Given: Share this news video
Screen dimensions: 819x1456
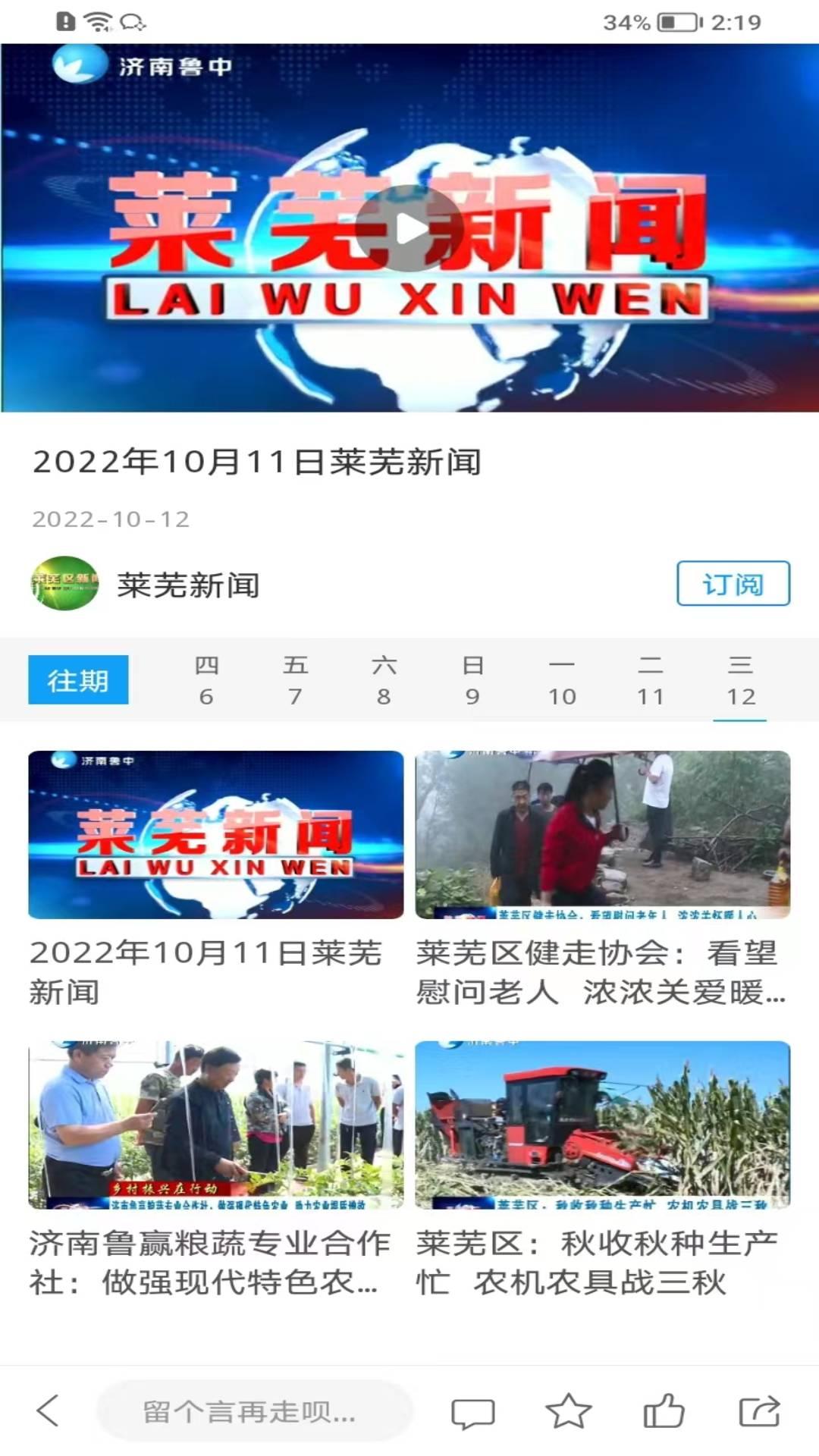Looking at the screenshot, I should (x=759, y=1411).
